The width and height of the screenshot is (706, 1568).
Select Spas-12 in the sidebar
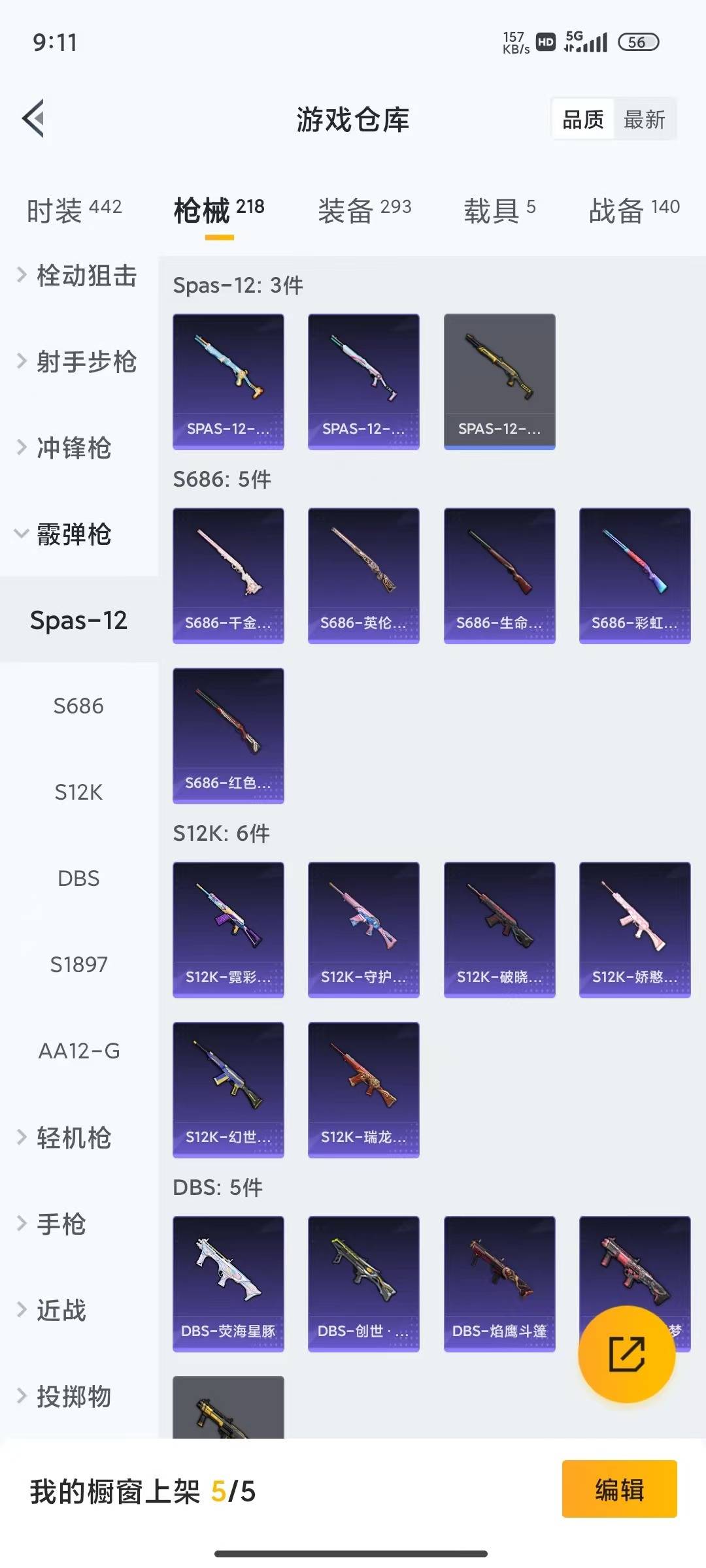point(78,621)
